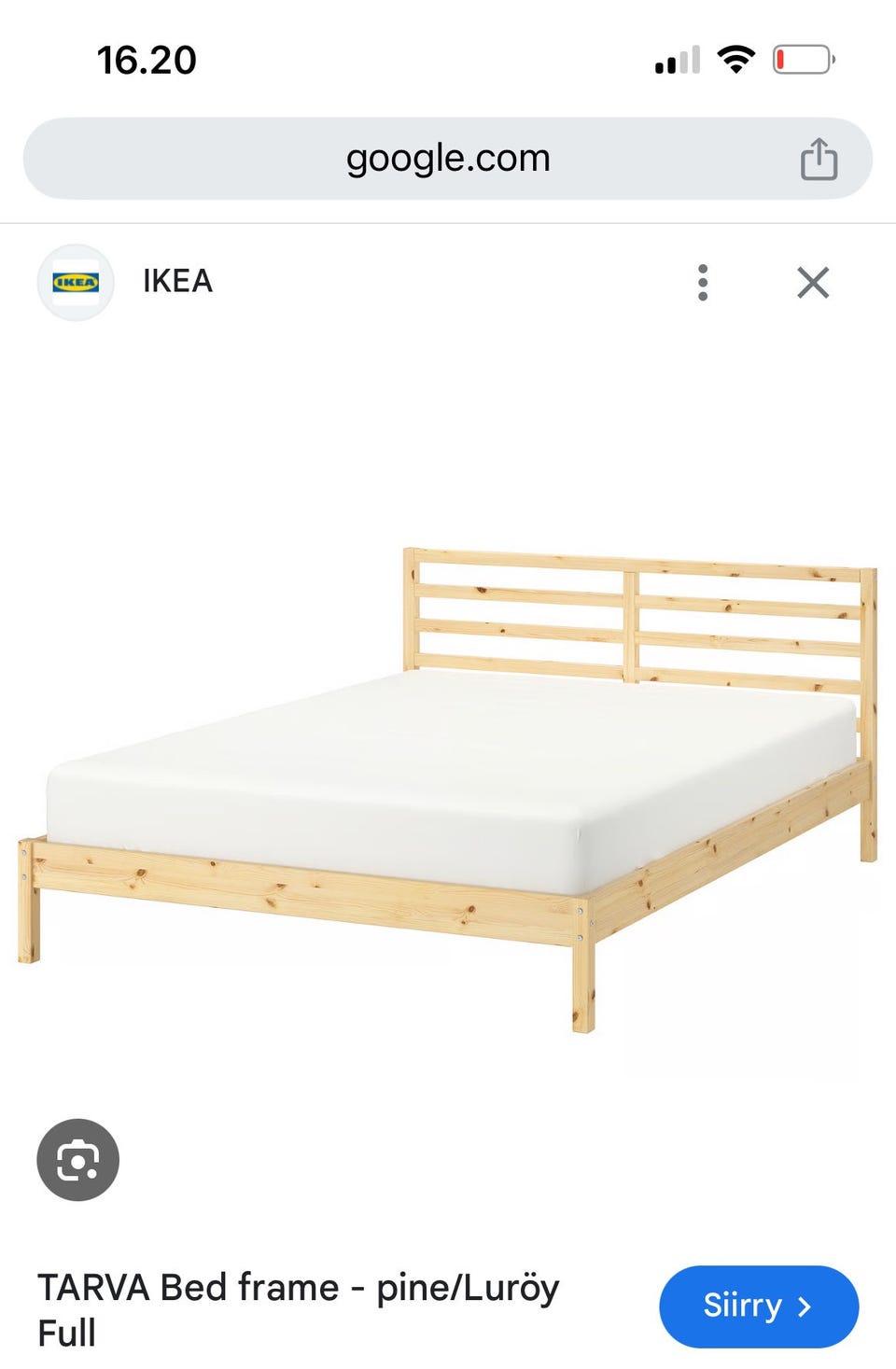Select the IKEA source name text

coord(176,281)
